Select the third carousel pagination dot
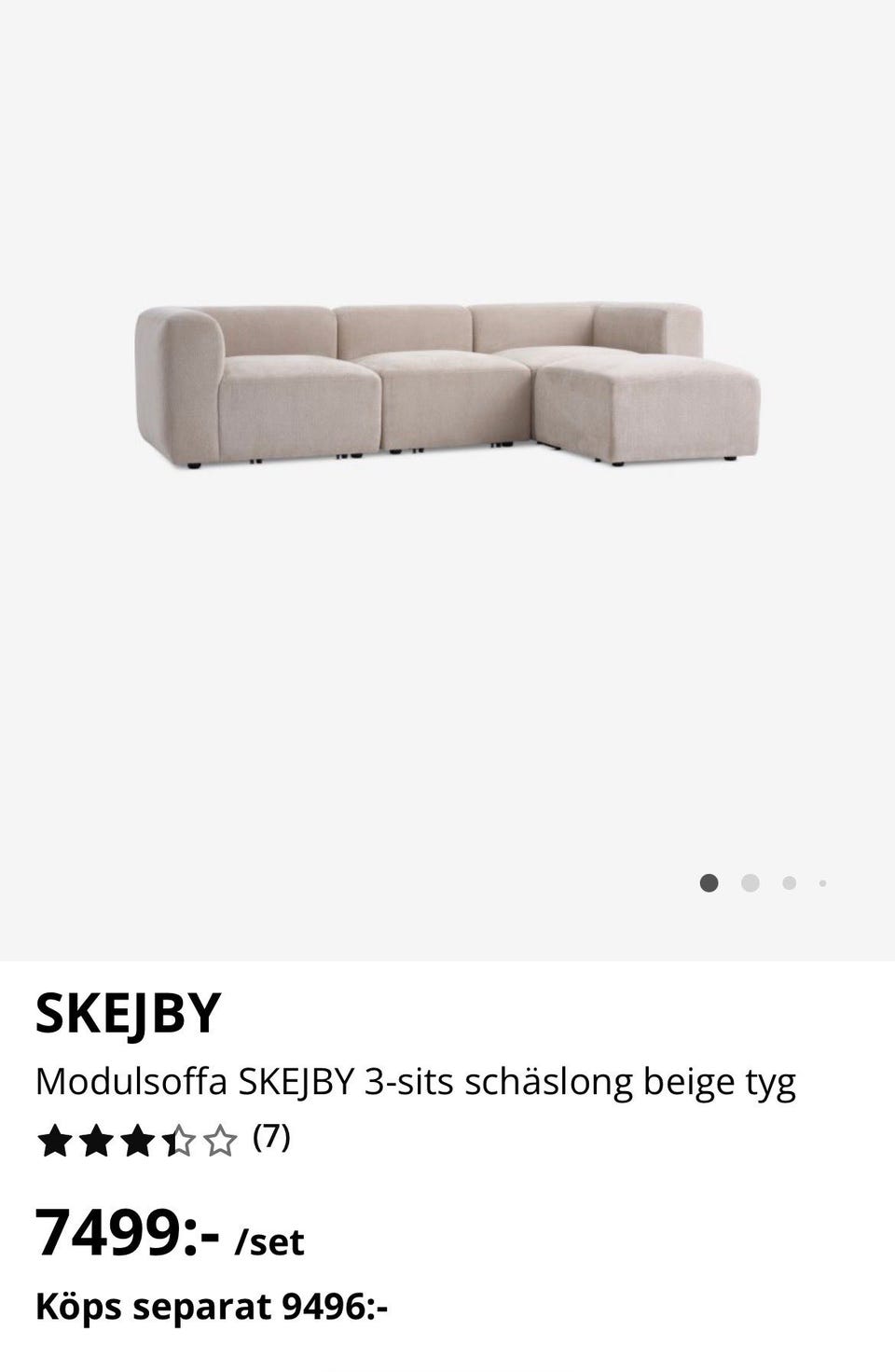 pyautogui.click(x=789, y=880)
